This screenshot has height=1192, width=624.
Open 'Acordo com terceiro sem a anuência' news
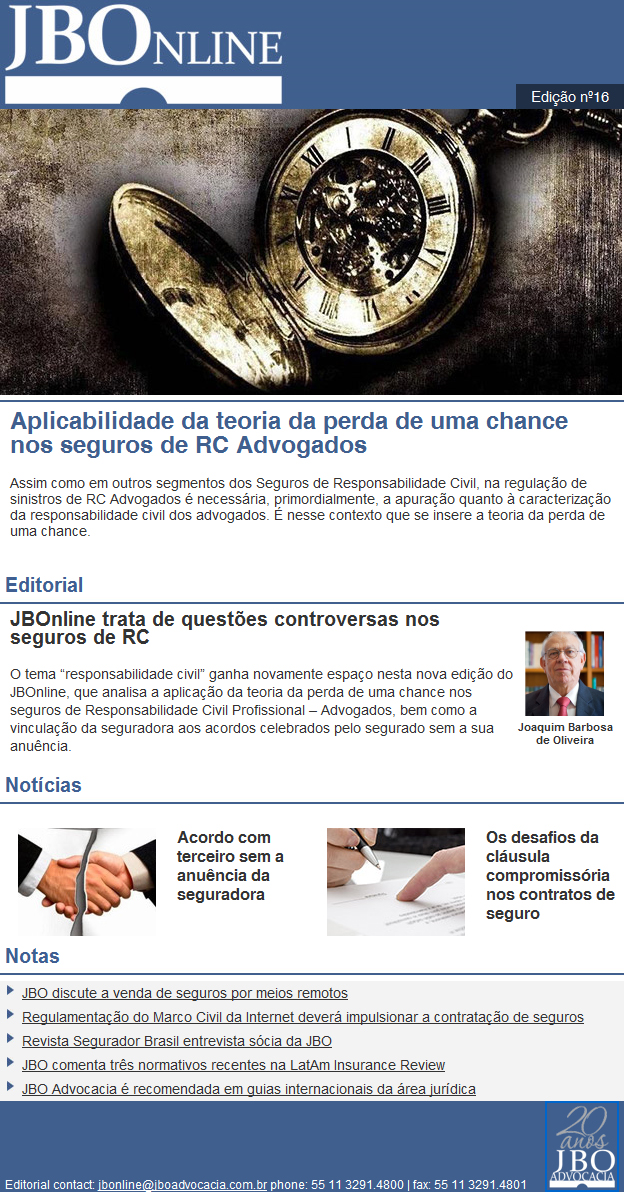[230, 865]
